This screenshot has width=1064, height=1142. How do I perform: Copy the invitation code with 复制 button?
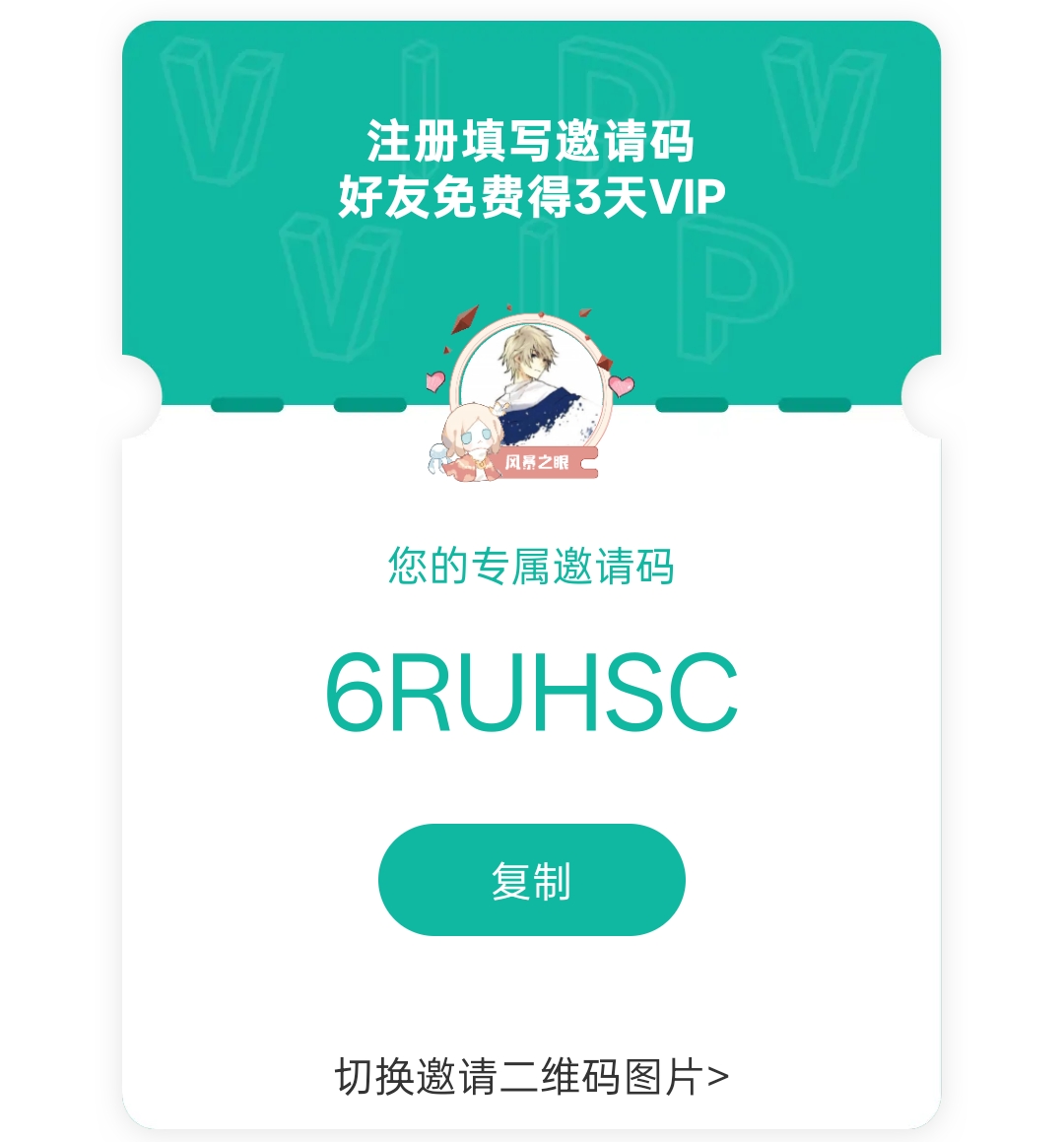pos(531,880)
